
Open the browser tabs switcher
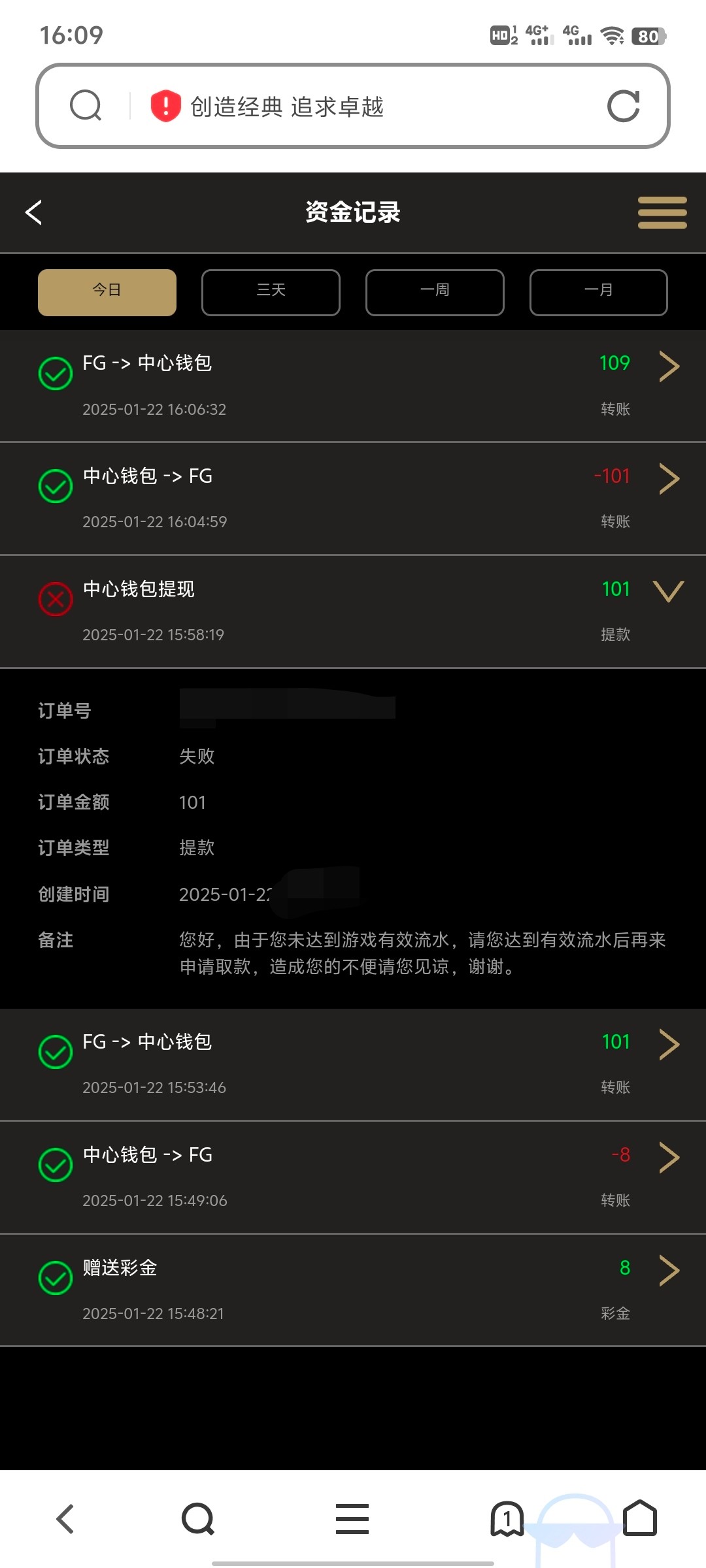pyautogui.click(x=507, y=1518)
